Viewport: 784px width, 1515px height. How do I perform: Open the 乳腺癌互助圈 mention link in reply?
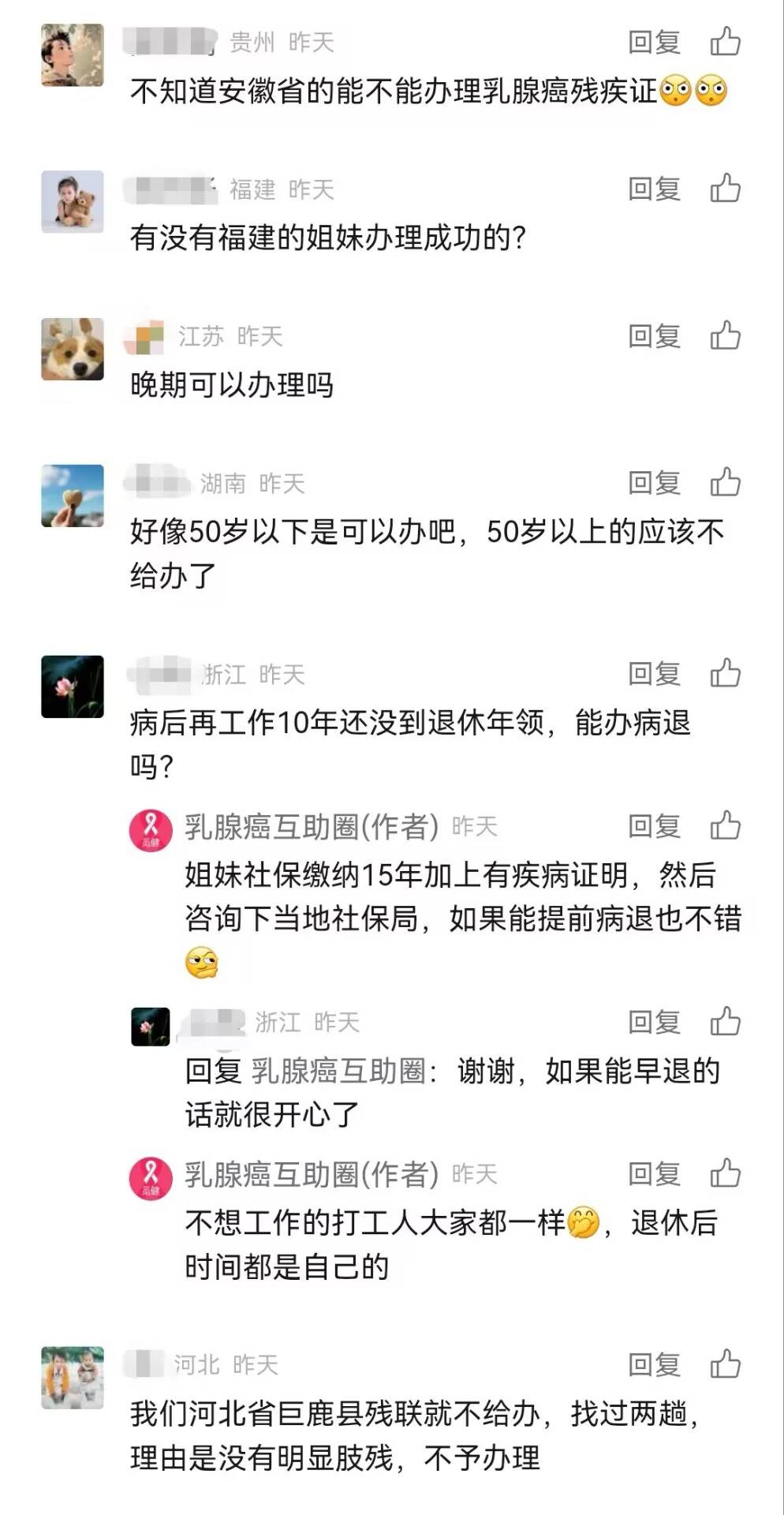(339, 1072)
